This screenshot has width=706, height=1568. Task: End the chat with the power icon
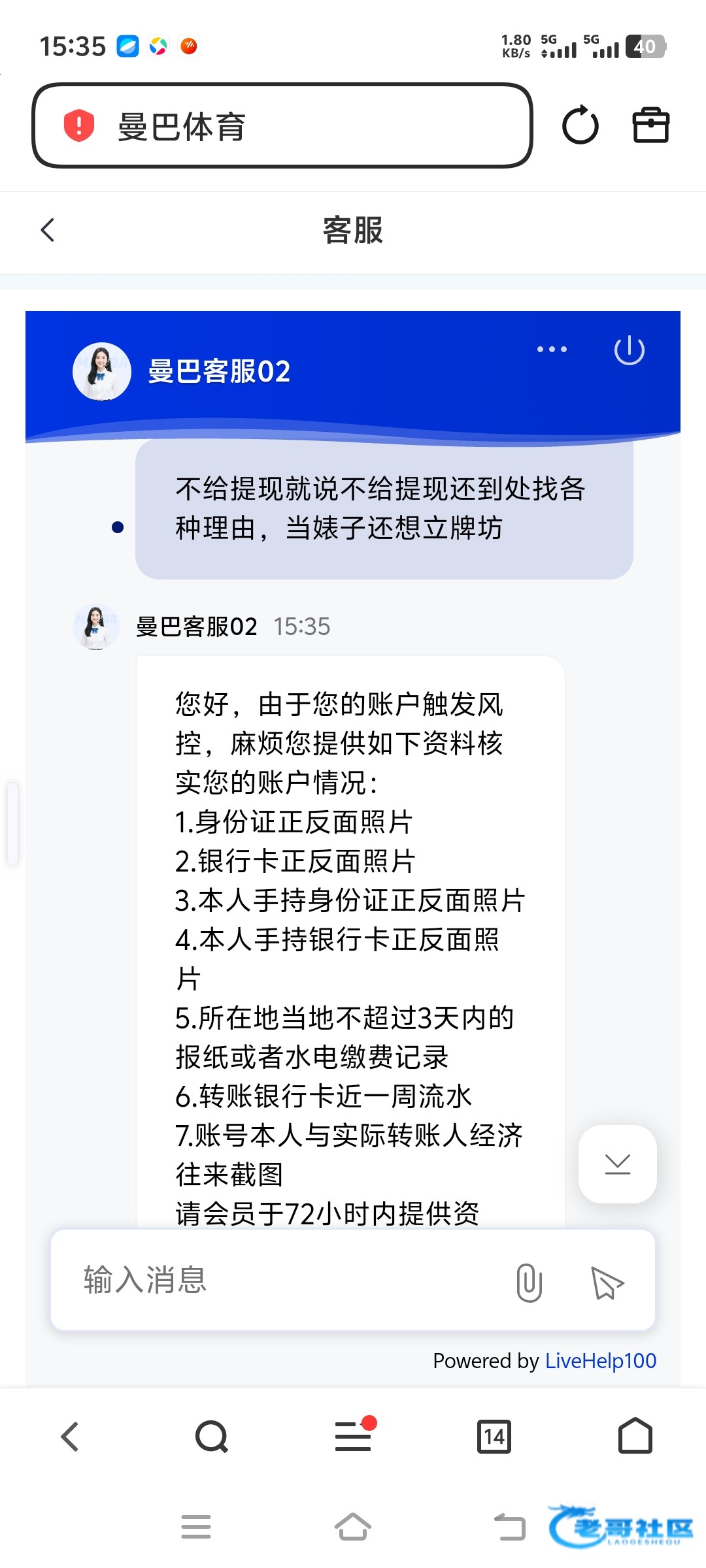(629, 350)
